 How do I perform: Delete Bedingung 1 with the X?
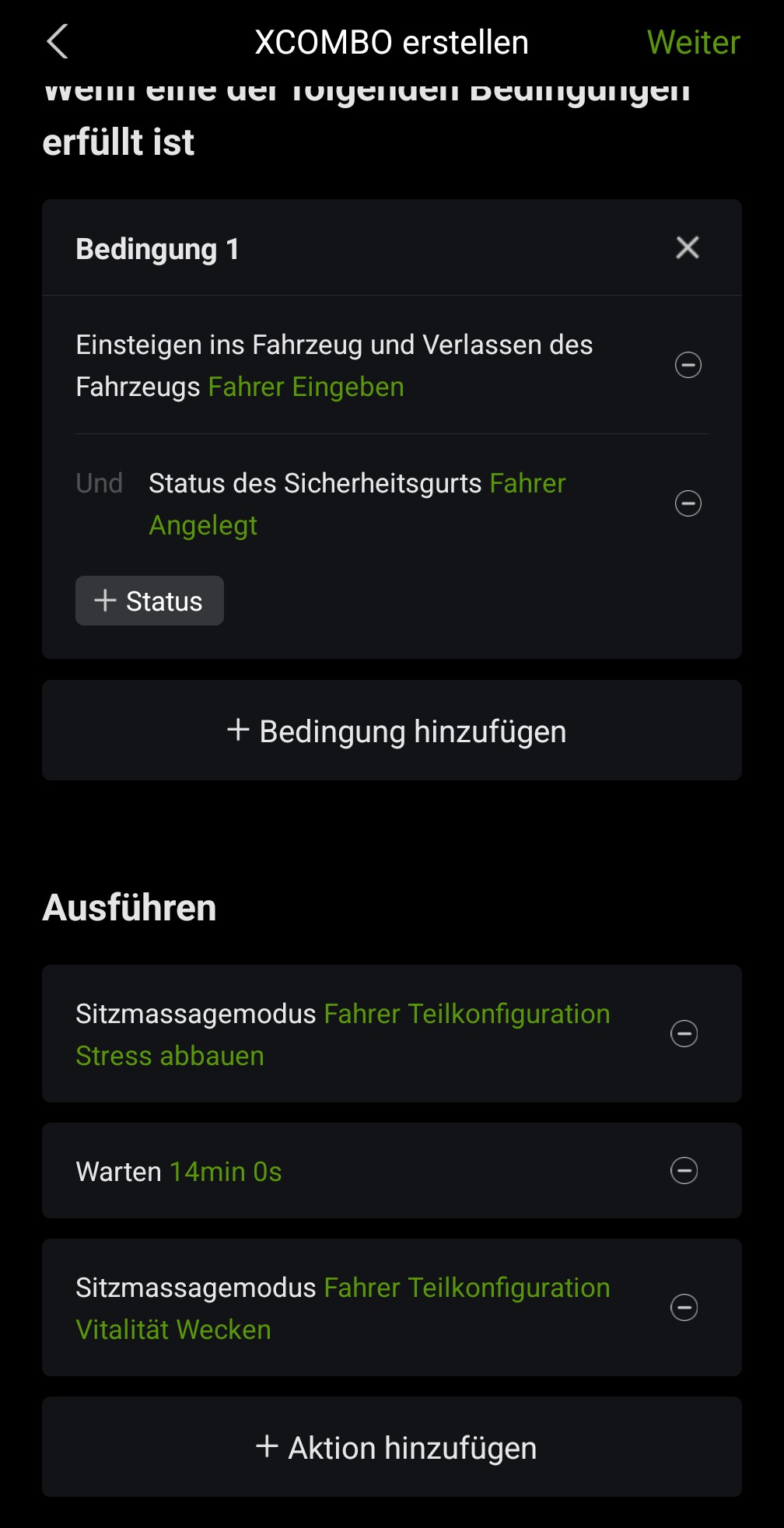(688, 248)
